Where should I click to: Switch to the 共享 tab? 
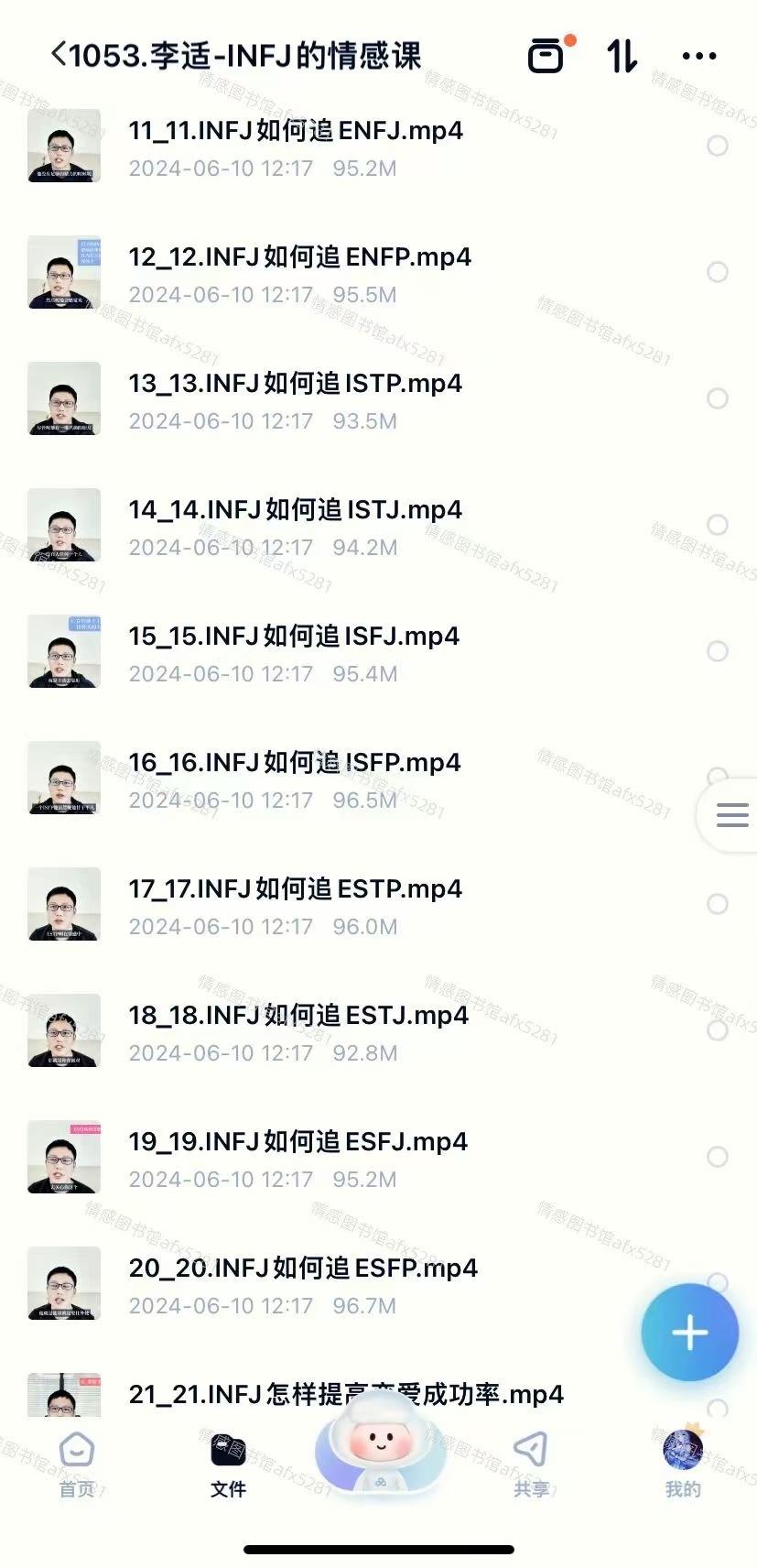pos(531,1465)
